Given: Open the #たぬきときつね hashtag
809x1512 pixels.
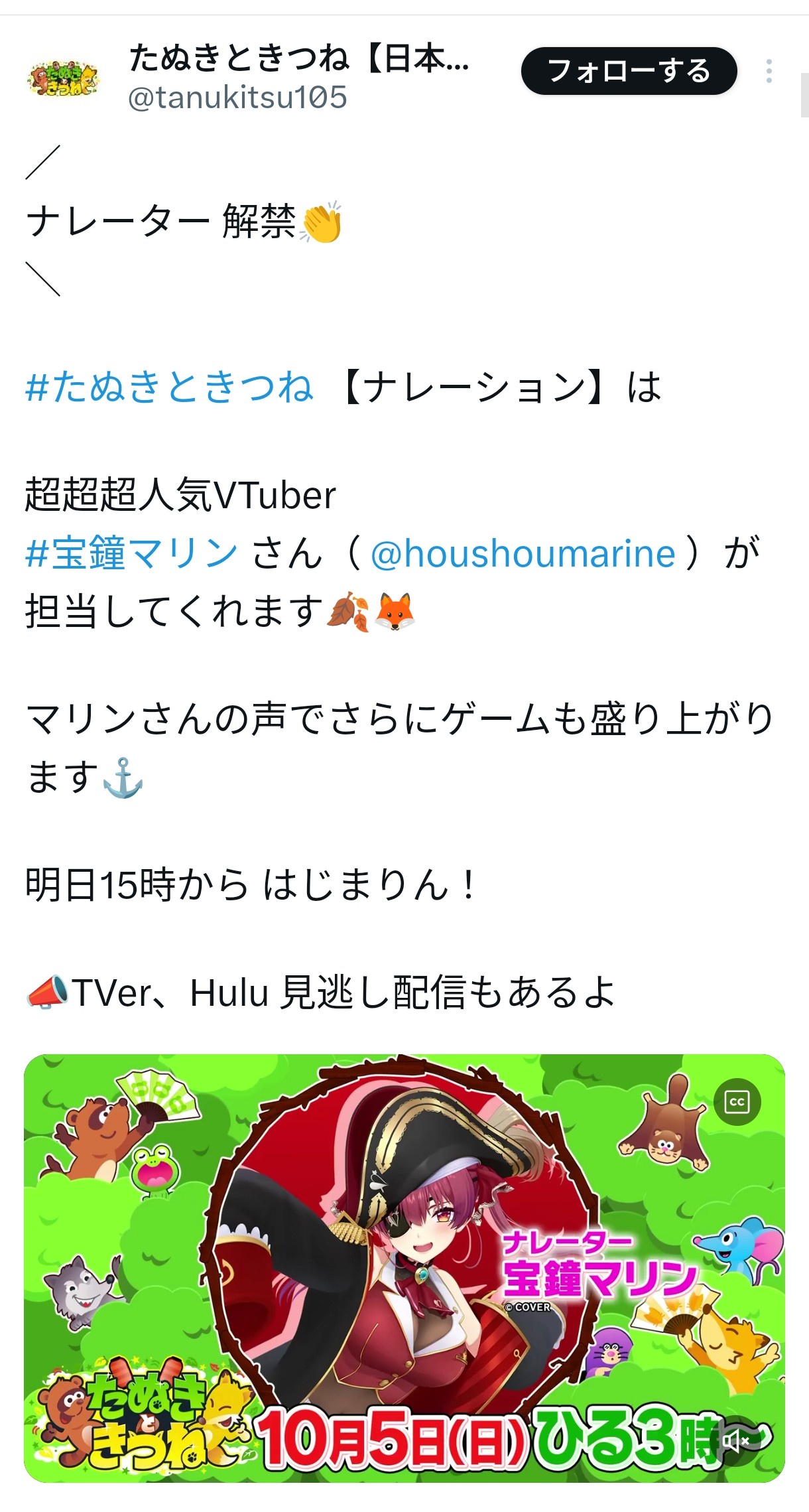Looking at the screenshot, I should (x=169, y=387).
